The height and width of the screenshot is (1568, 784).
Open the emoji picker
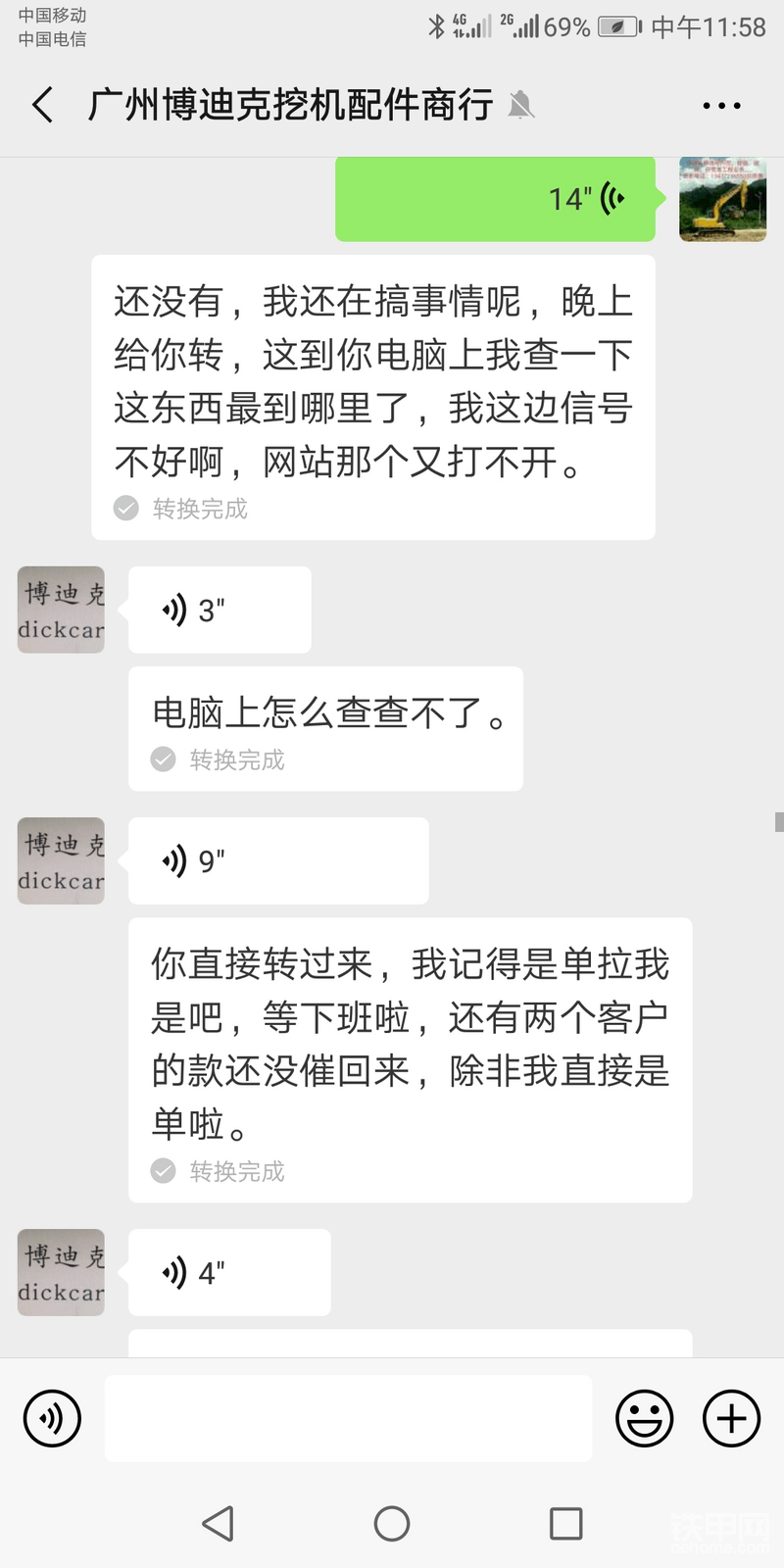pos(644,1418)
